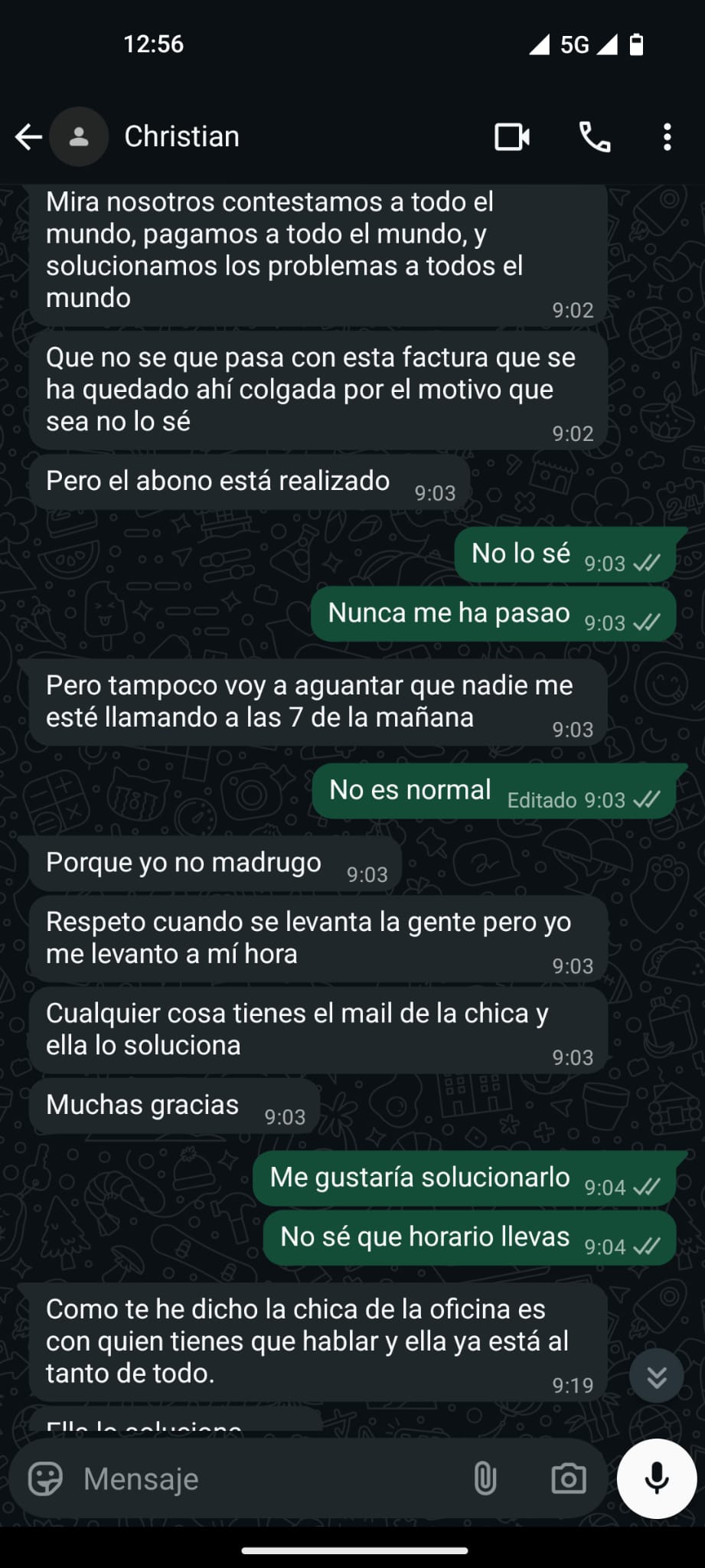Start a video call with Christian
The image size is (705, 1568).
pyautogui.click(x=512, y=137)
